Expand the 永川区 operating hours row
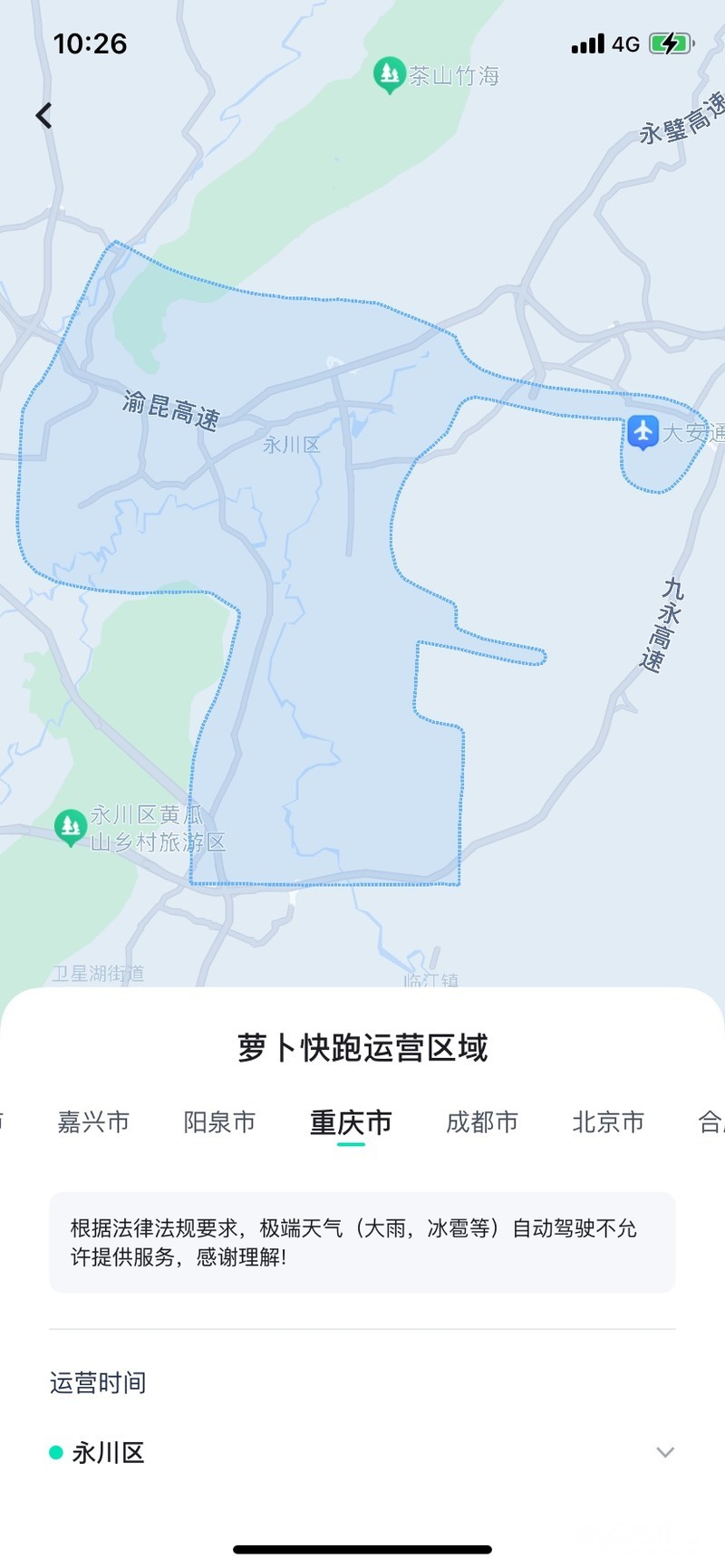The image size is (725, 1568). [664, 1453]
